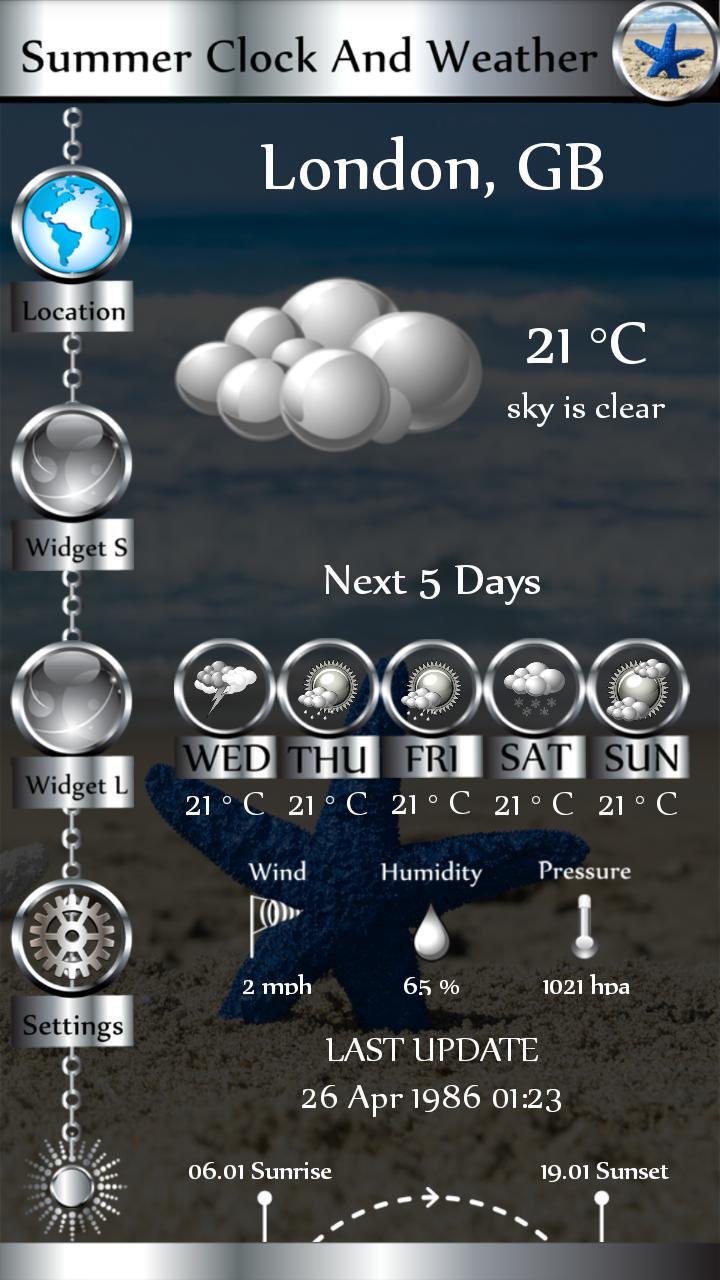Select the SUN forecast icon

(x=638, y=688)
